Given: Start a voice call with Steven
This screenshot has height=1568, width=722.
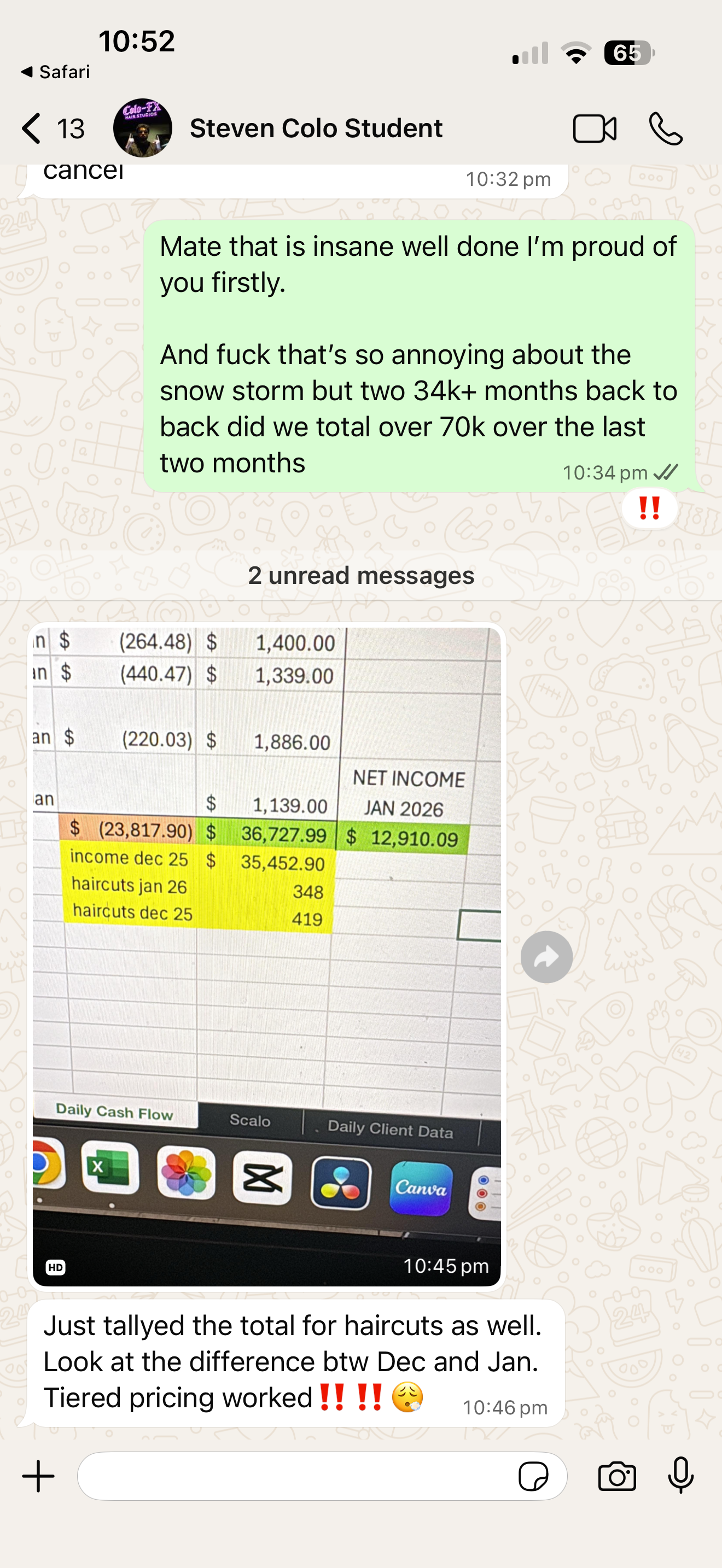Looking at the screenshot, I should [x=665, y=128].
